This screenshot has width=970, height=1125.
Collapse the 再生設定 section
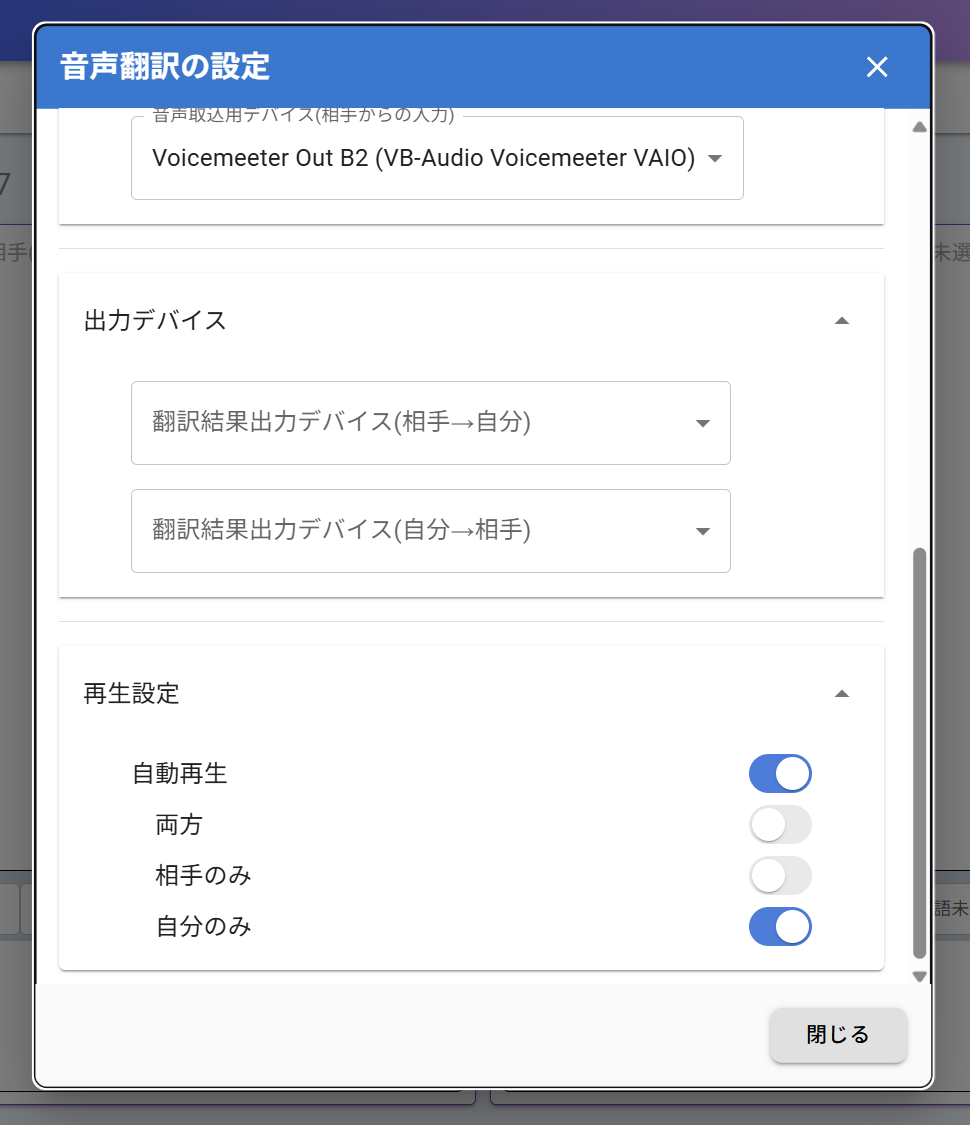841,694
